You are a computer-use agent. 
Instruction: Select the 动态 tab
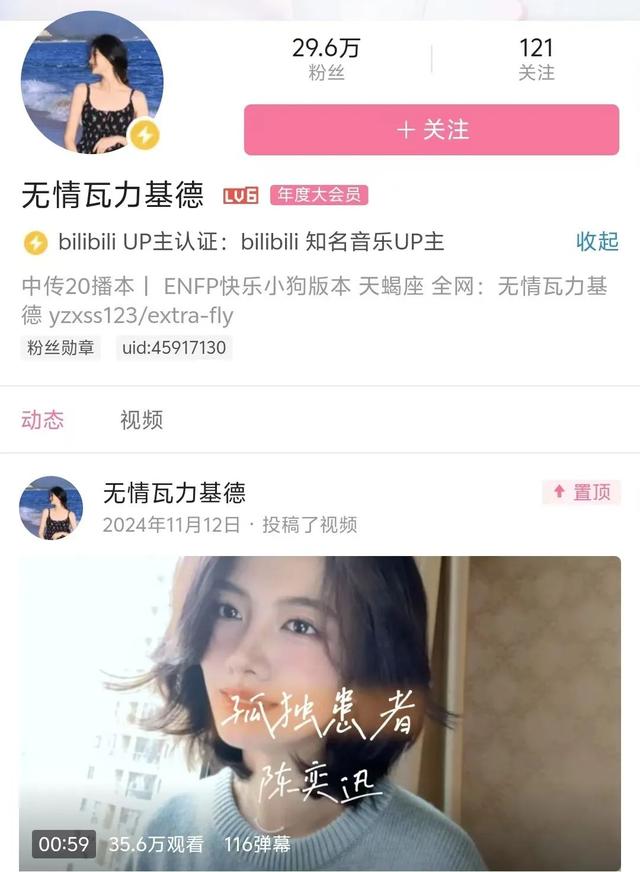point(43,420)
